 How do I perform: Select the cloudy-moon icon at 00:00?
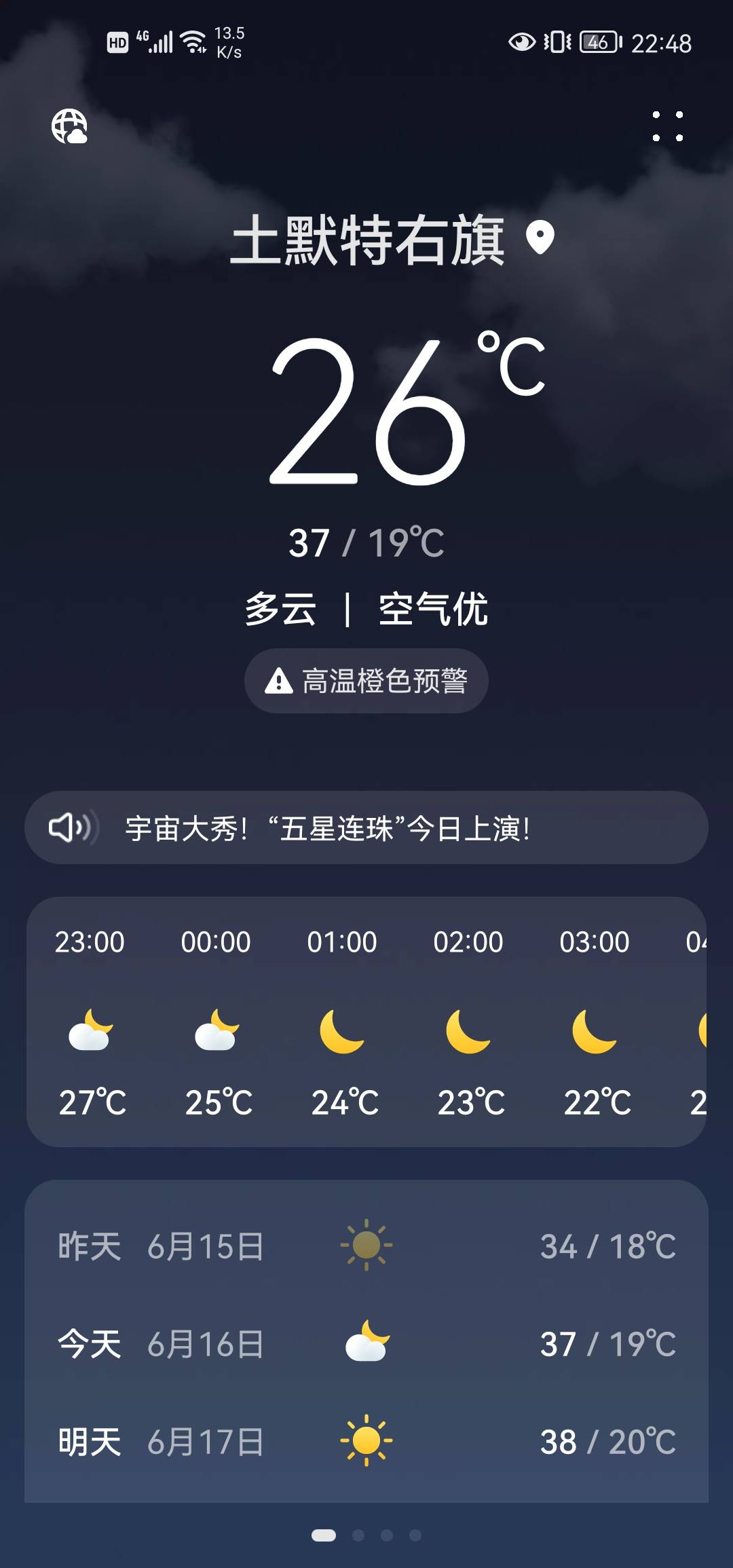(x=217, y=1030)
